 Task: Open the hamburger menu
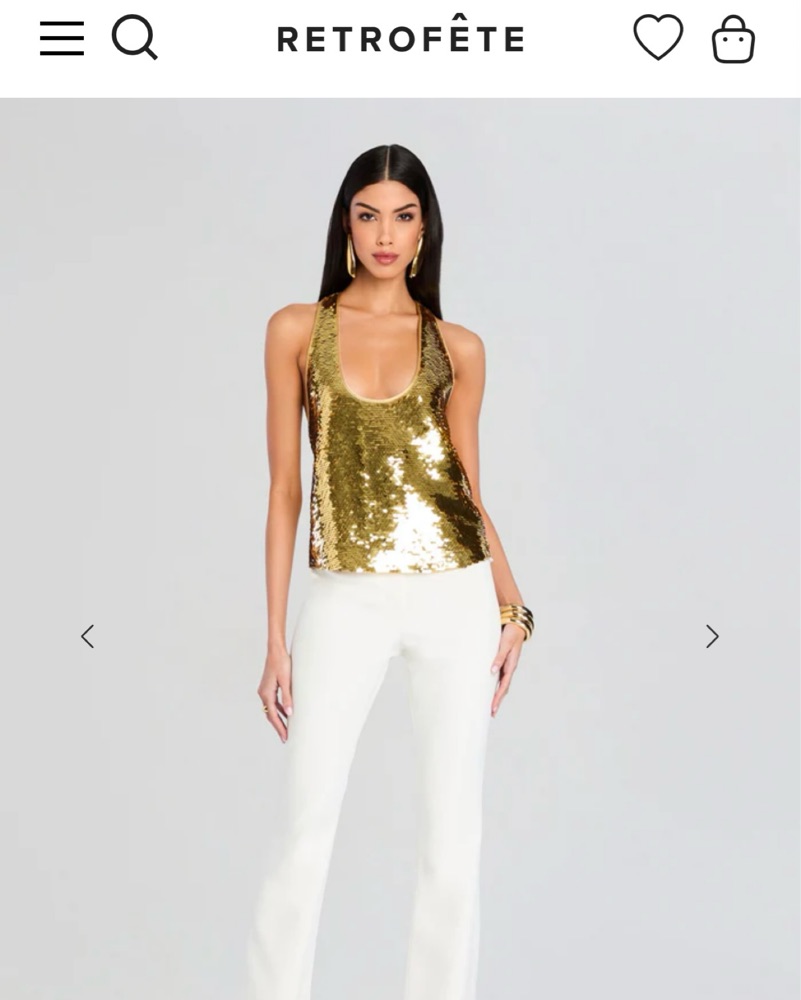pyautogui.click(x=62, y=38)
